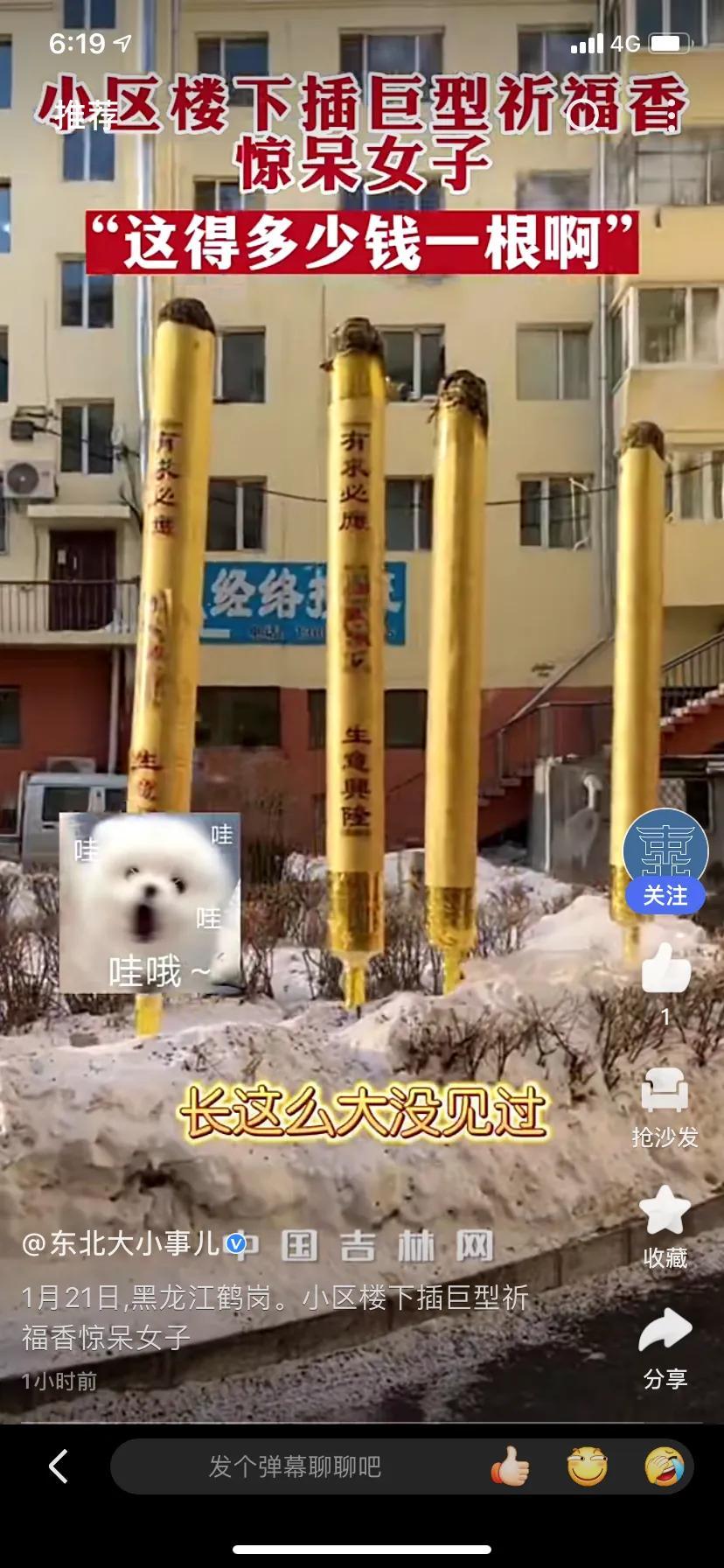Open comments via 抢沙发

tap(665, 1094)
